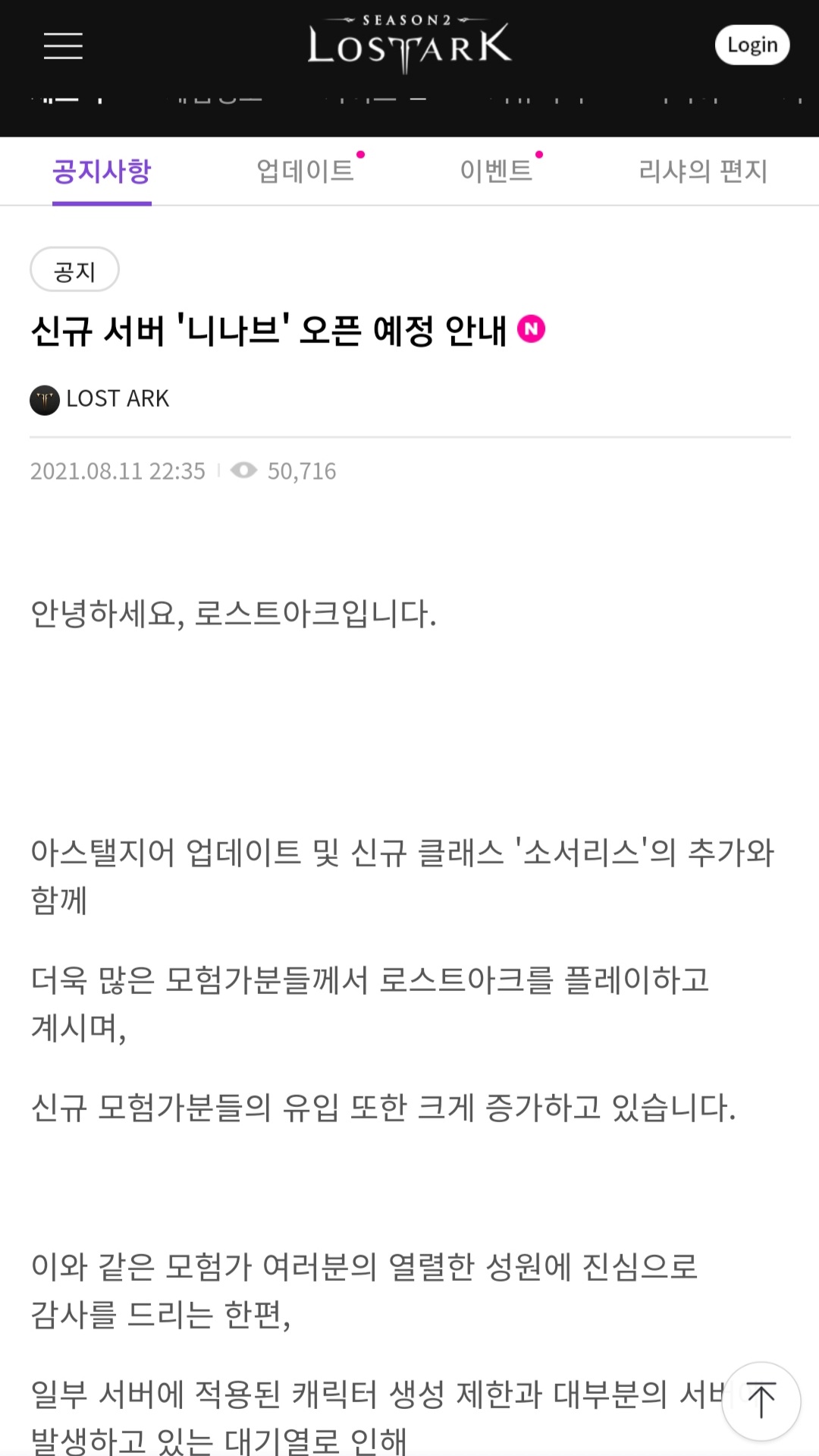Open the hamburger menu
This screenshot has height=1456, width=819.
63,46
